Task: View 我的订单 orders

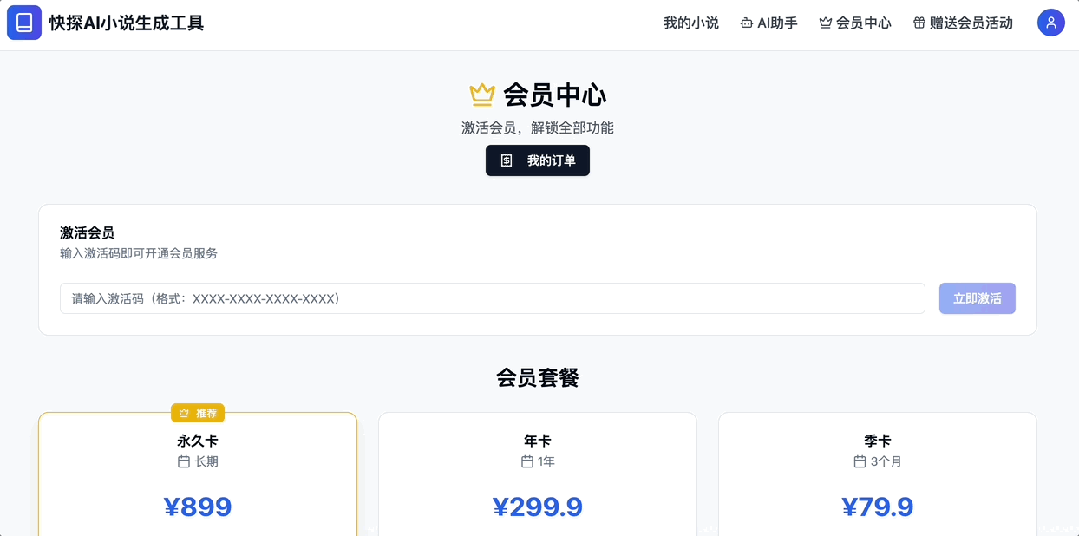Action: click(x=538, y=160)
